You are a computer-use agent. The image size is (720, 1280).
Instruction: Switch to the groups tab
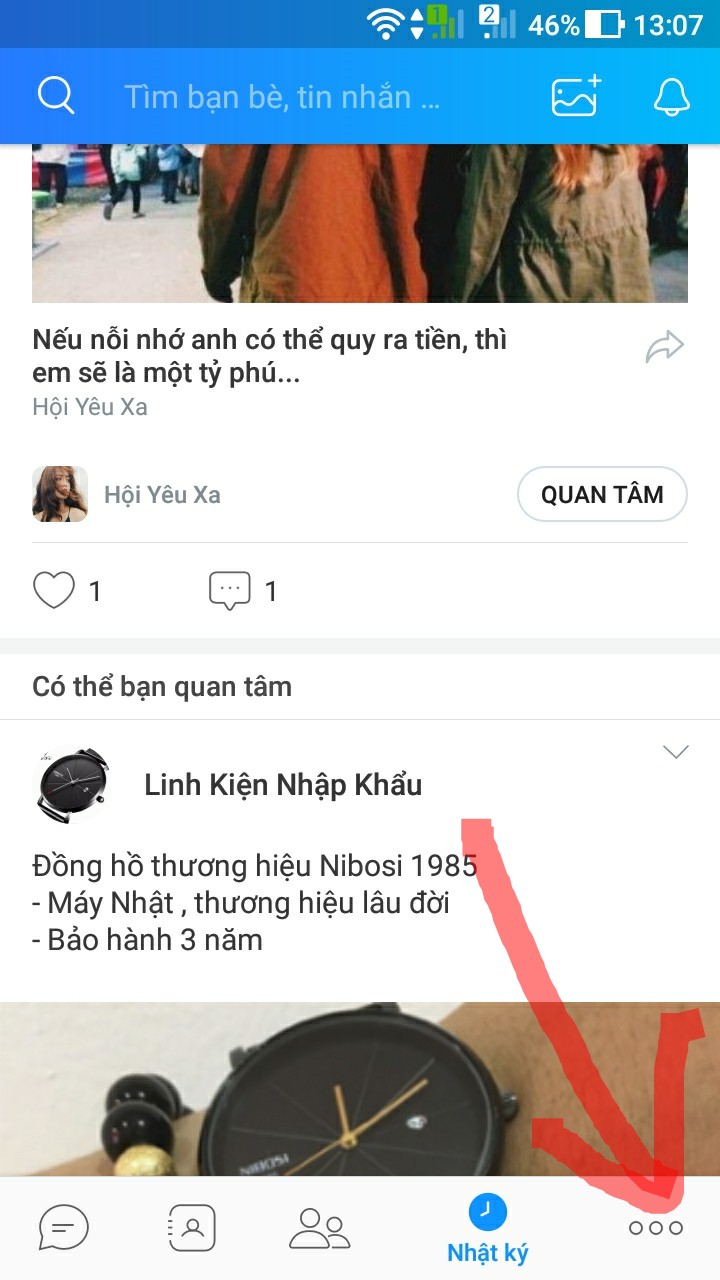pyautogui.click(x=320, y=1227)
